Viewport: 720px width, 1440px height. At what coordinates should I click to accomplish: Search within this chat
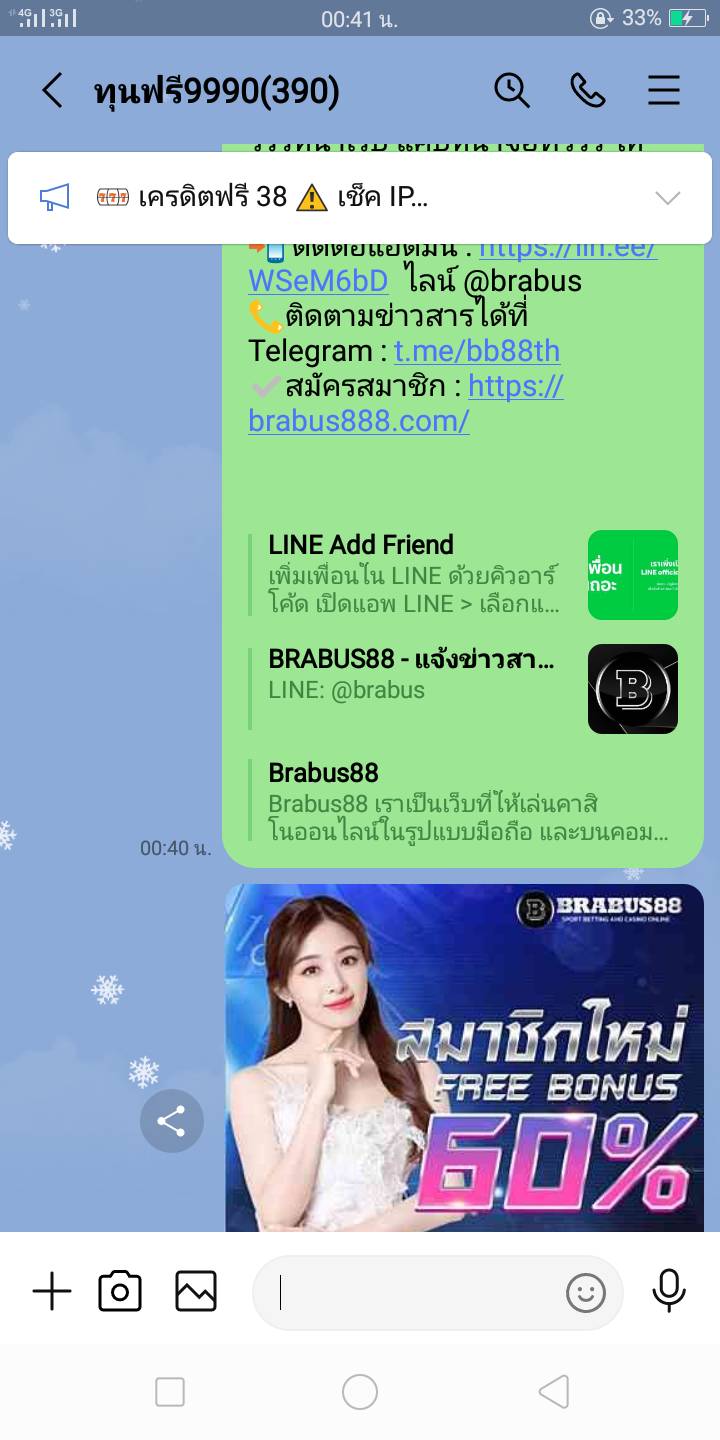coord(512,91)
